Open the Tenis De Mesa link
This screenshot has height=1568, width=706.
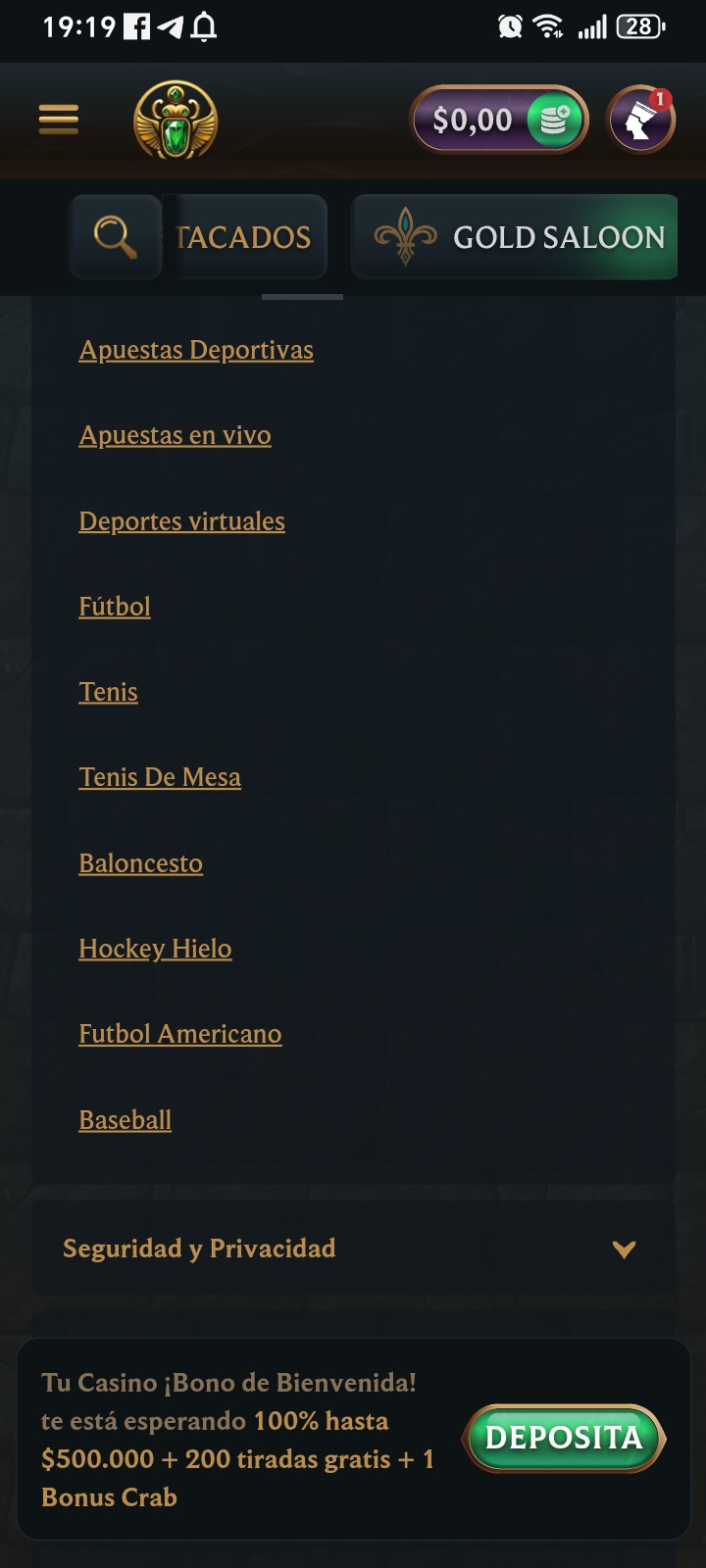pos(160,777)
